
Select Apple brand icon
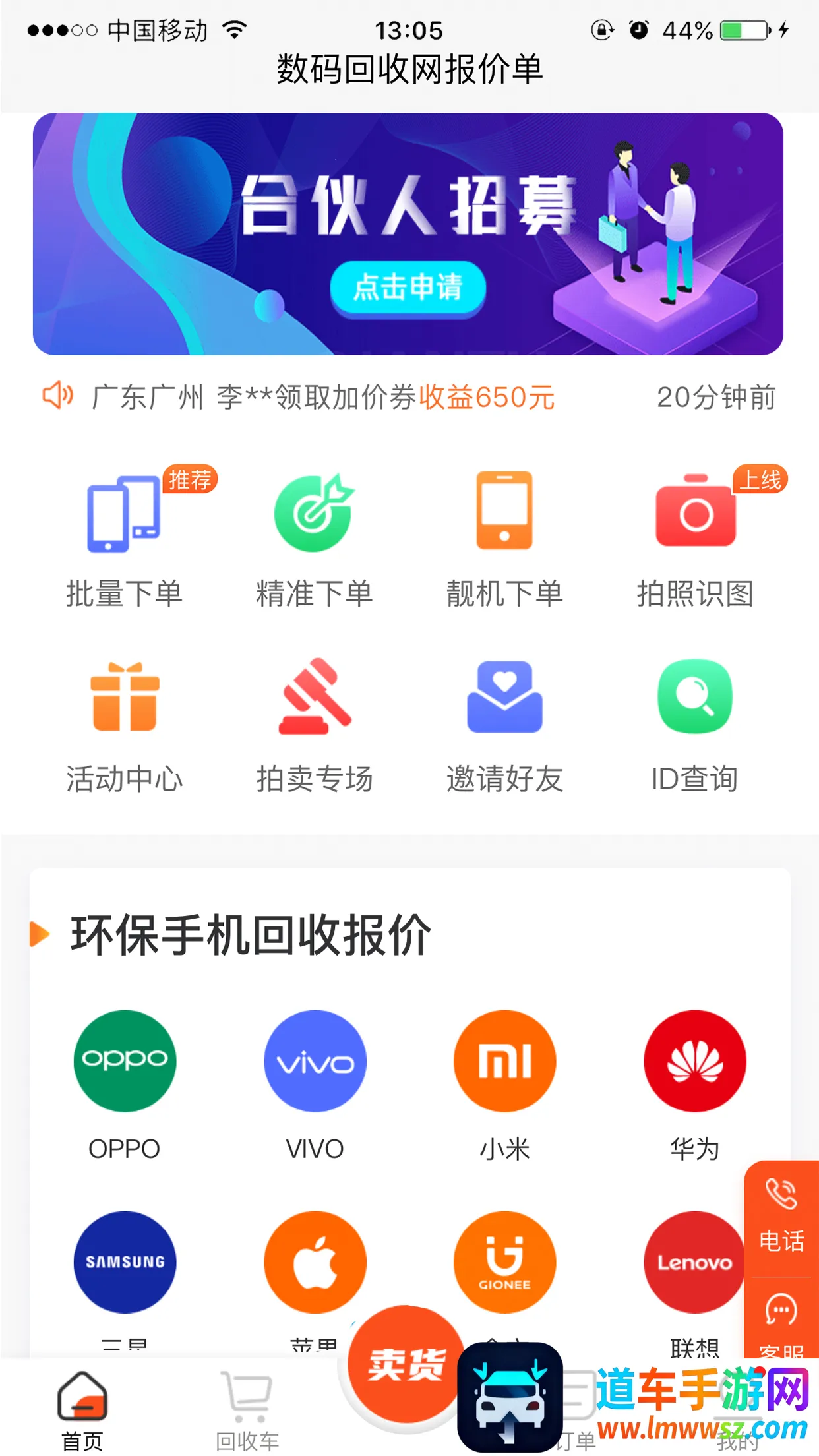point(315,1261)
